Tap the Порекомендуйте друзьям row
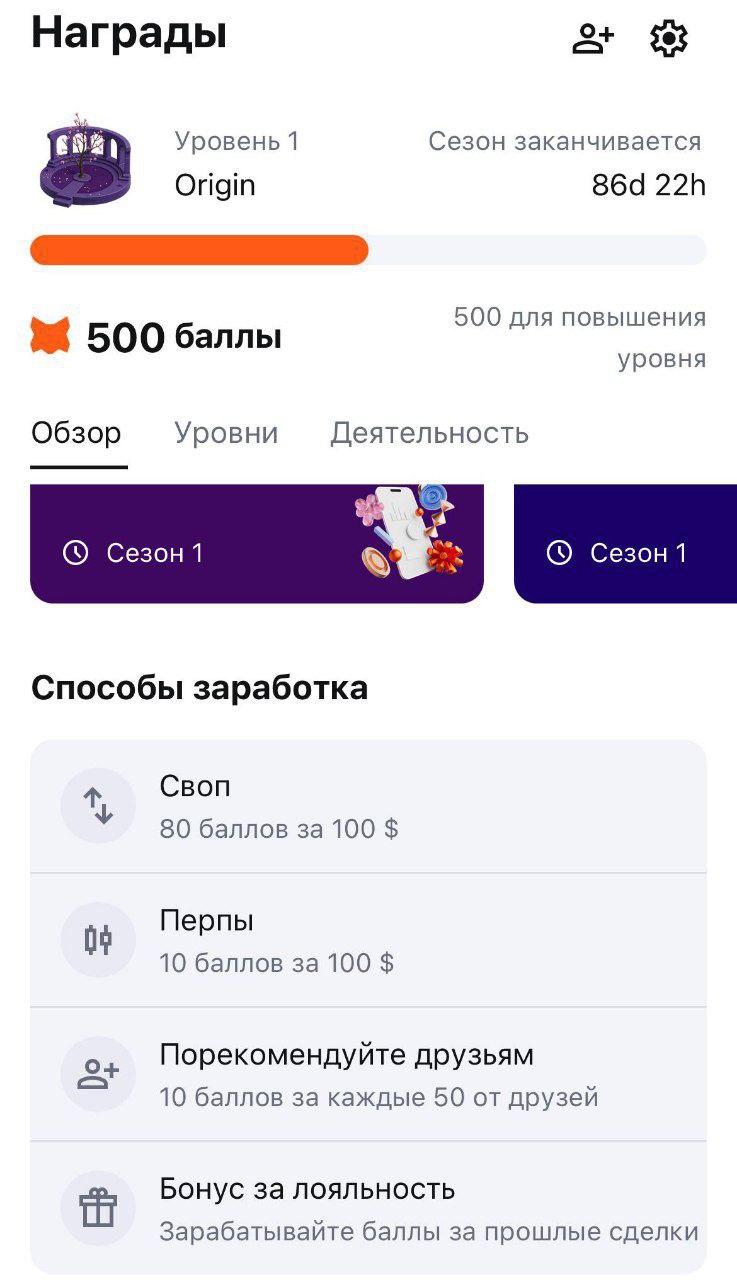The width and height of the screenshot is (737, 1280). (368, 1074)
